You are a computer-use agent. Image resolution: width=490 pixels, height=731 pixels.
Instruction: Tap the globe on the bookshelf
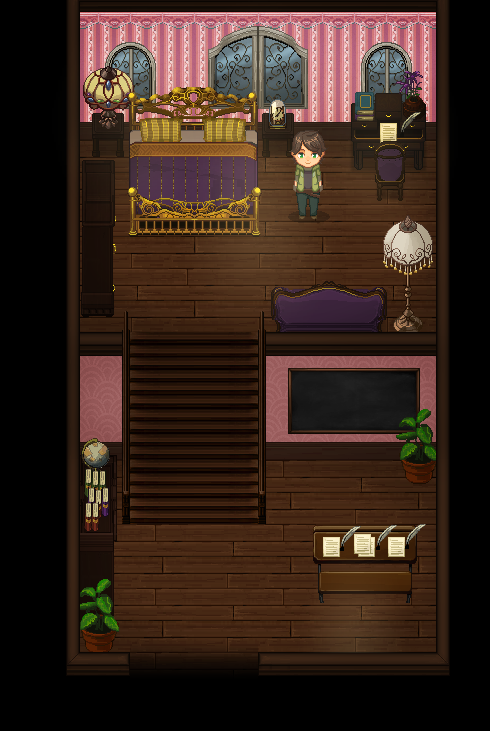(x=96, y=453)
